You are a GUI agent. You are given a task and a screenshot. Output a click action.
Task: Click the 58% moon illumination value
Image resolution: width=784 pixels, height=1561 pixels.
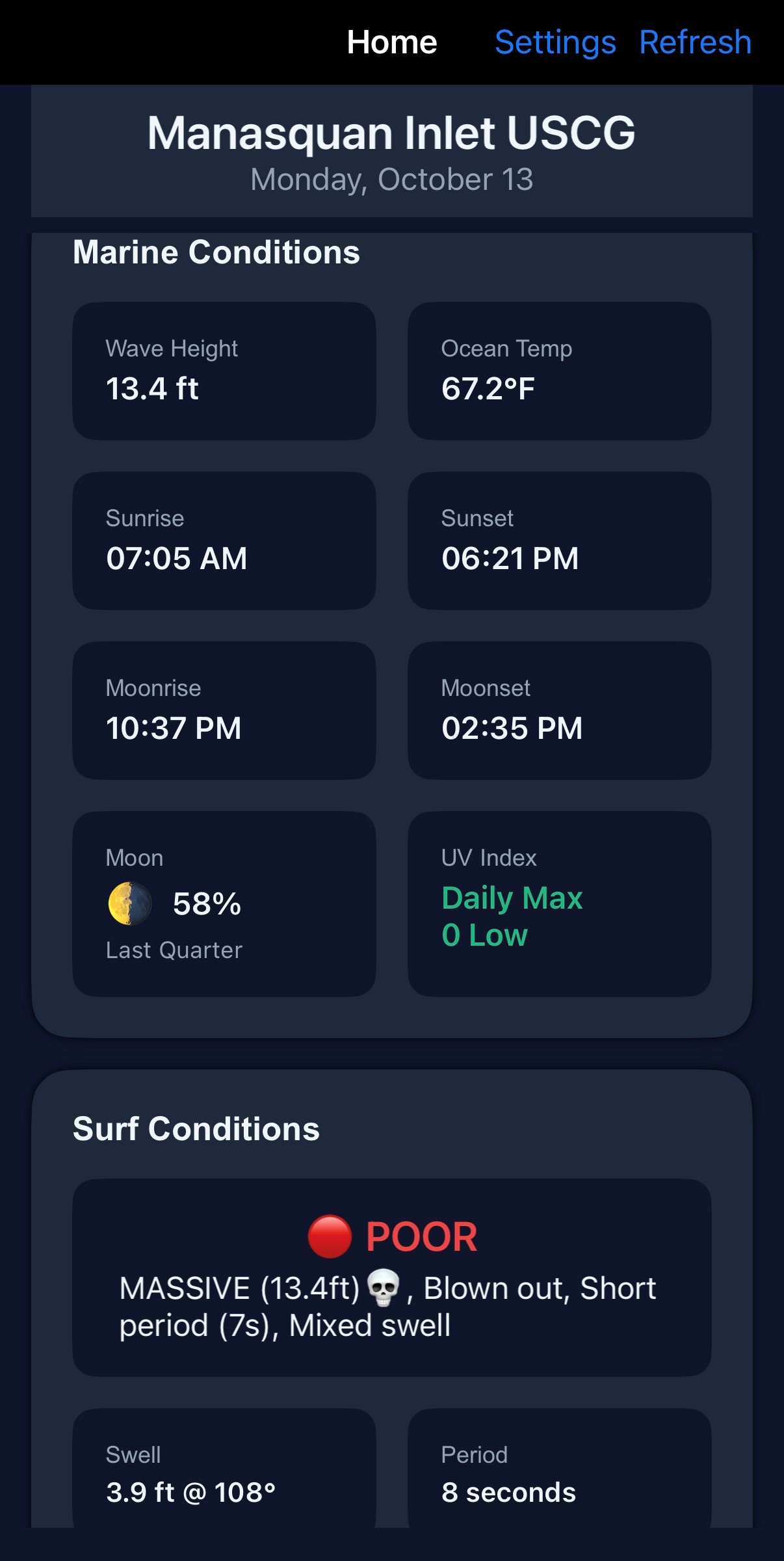(x=207, y=903)
